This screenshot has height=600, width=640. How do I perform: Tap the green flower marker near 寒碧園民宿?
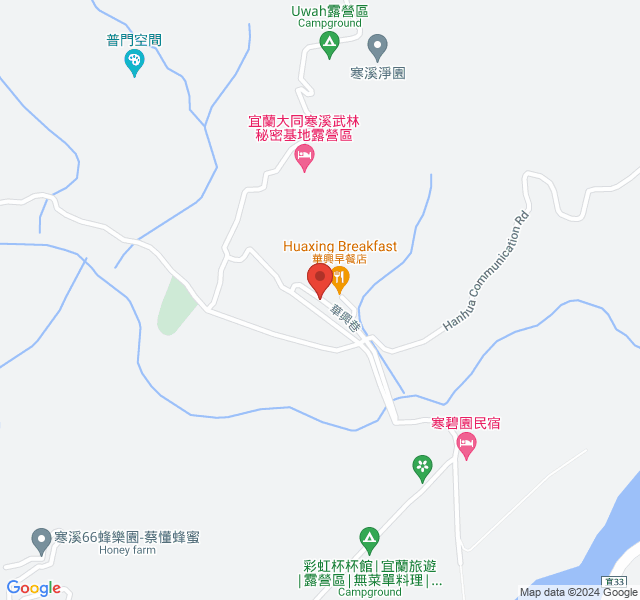pyautogui.click(x=423, y=466)
